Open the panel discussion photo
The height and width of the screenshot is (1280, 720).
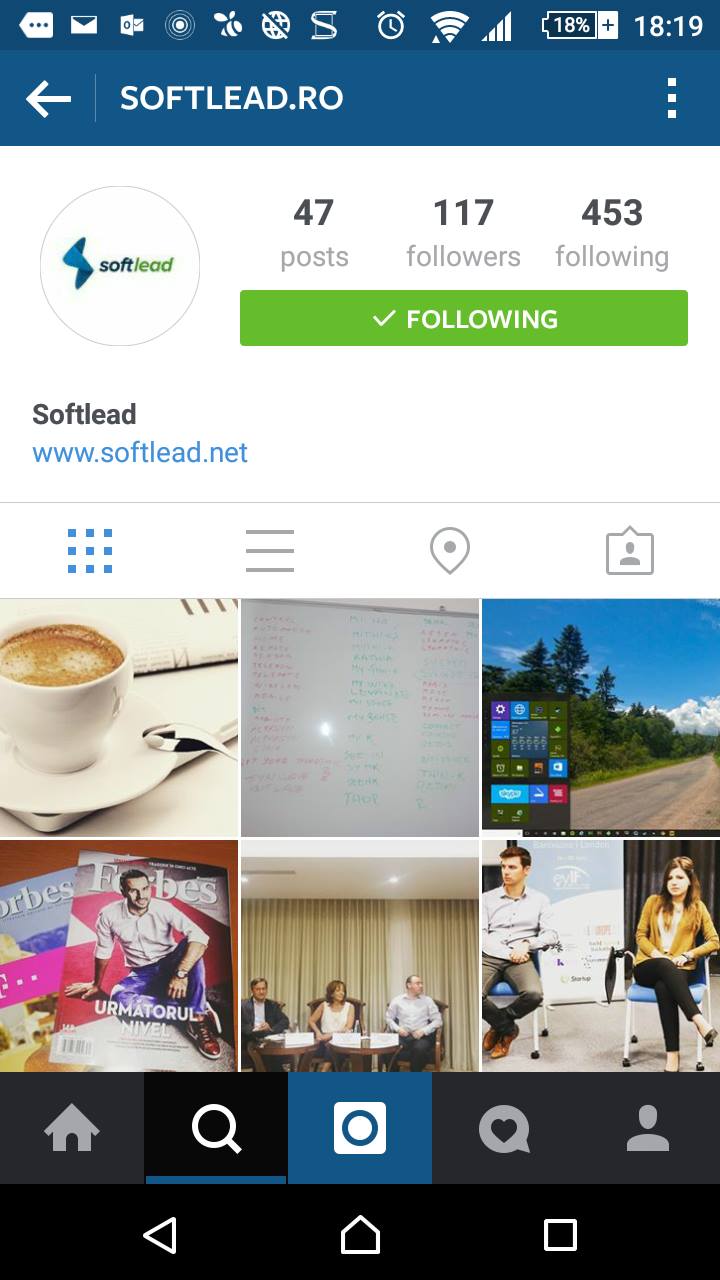pyautogui.click(x=360, y=955)
